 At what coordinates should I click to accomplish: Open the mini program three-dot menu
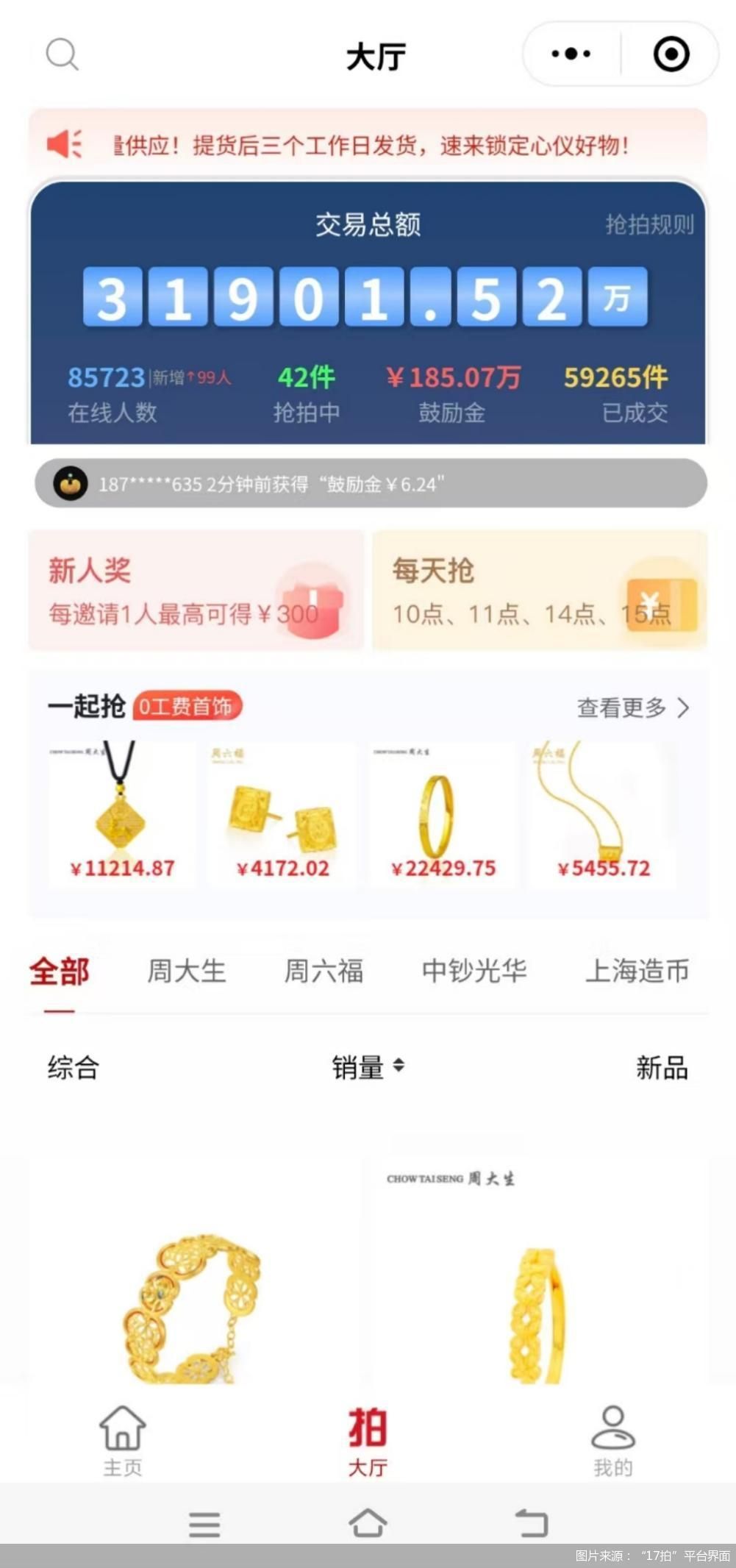pos(571,54)
